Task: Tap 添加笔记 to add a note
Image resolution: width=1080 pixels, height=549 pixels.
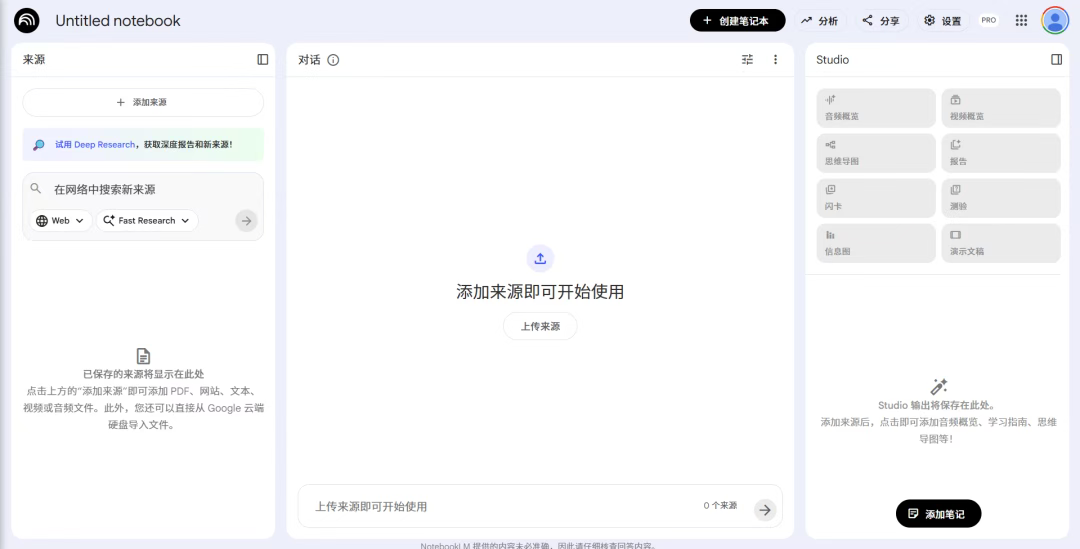Action: tap(937, 513)
